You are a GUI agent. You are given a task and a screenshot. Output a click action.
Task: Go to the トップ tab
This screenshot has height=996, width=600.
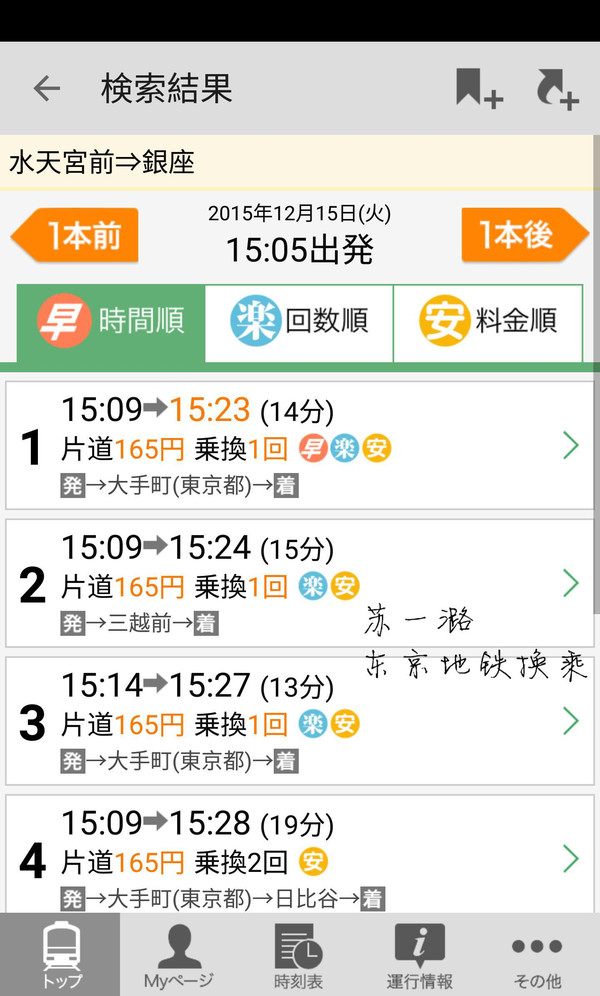[60, 955]
